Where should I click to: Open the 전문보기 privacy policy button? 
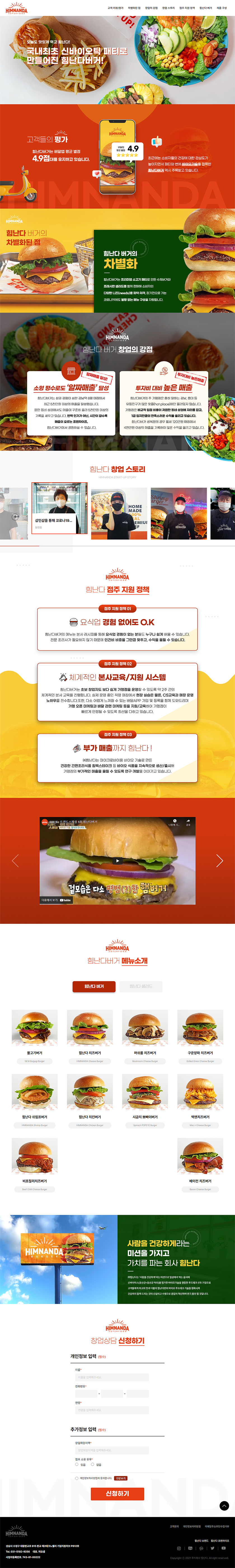point(121,1478)
